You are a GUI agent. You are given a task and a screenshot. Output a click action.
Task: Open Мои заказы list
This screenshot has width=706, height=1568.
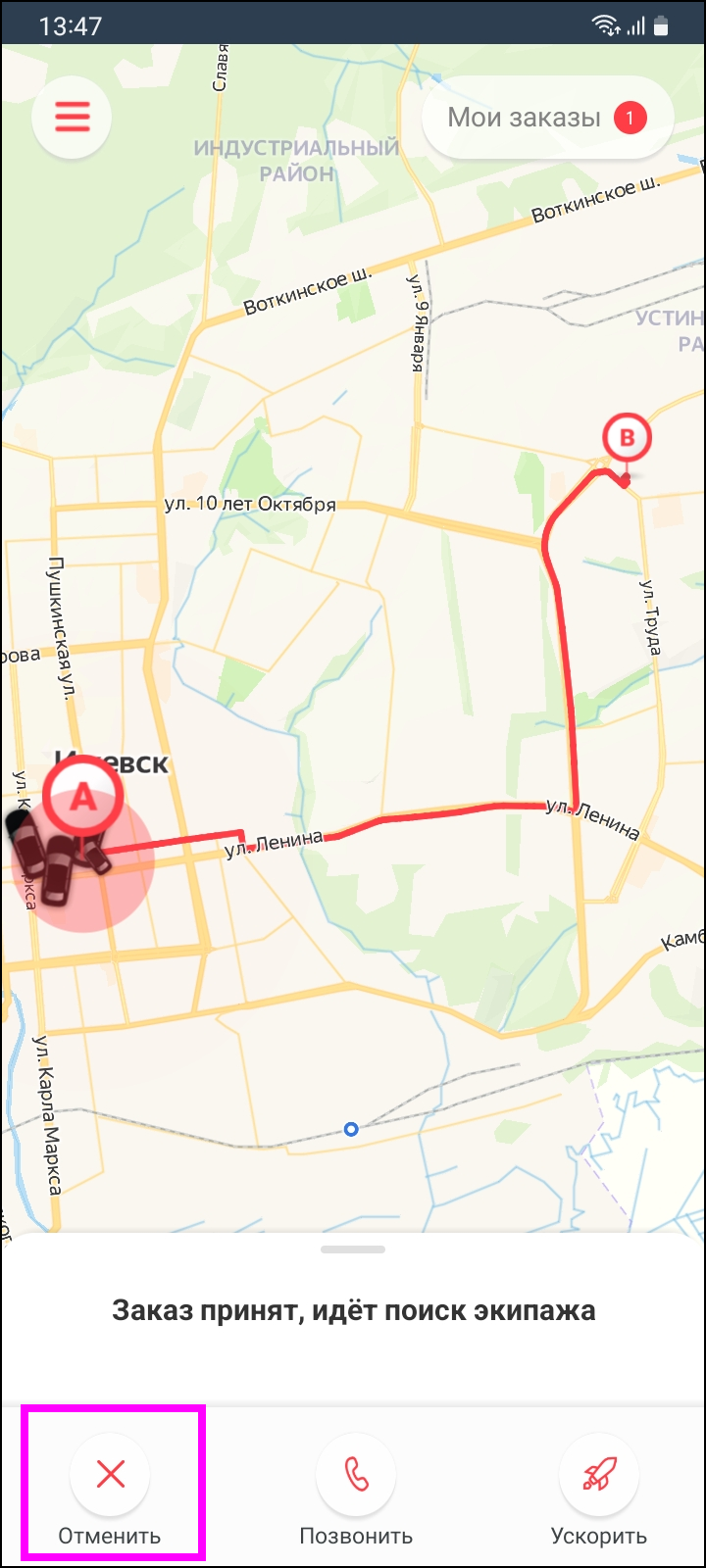coord(546,119)
